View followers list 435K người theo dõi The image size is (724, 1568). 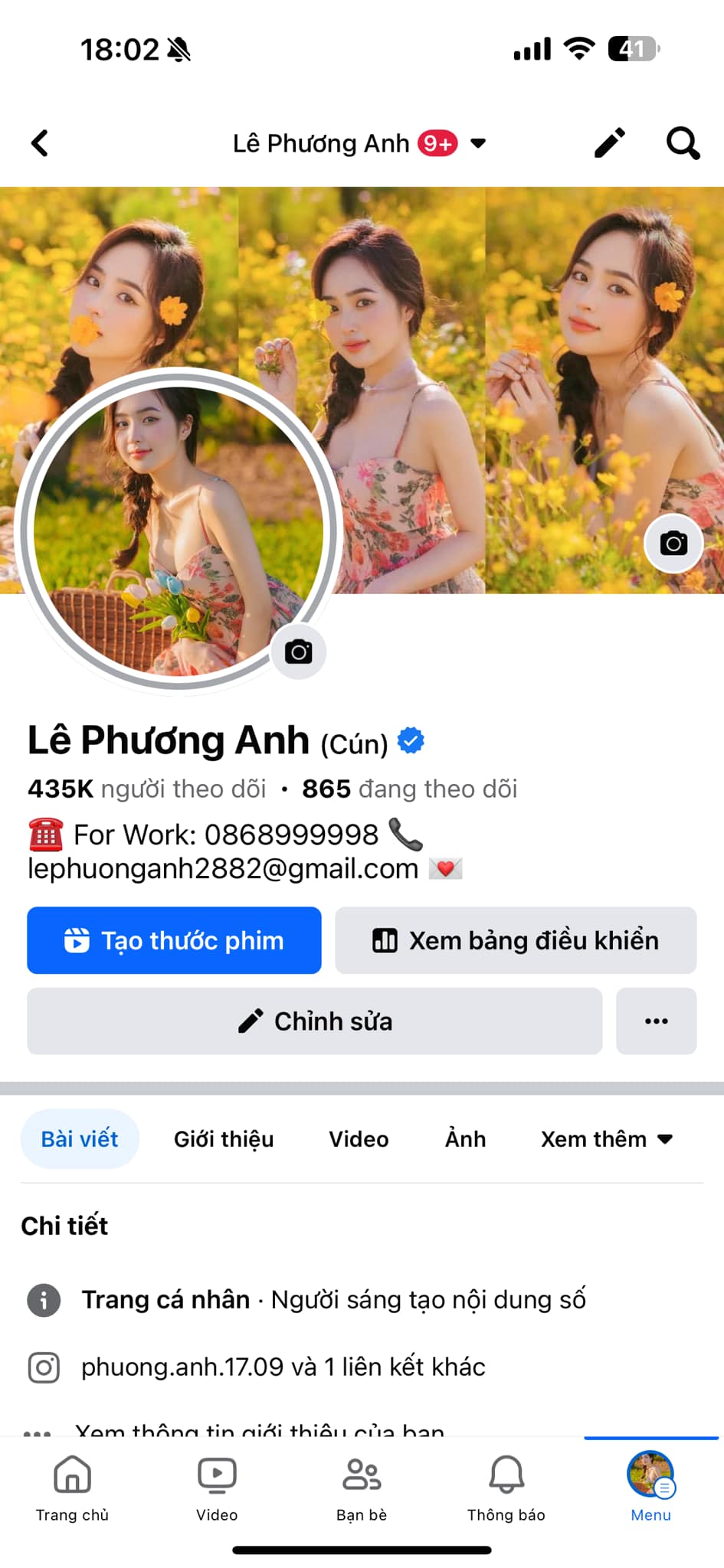click(x=147, y=789)
